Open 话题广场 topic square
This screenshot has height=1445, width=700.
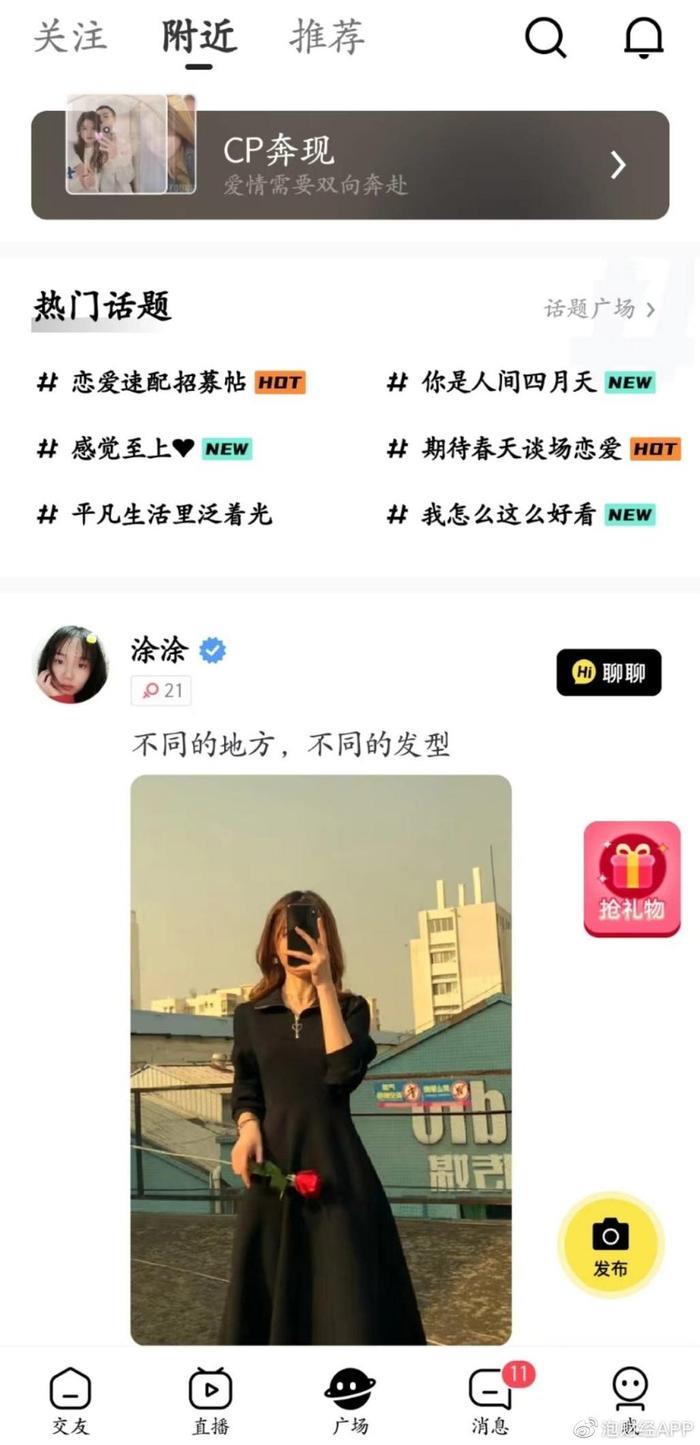599,309
